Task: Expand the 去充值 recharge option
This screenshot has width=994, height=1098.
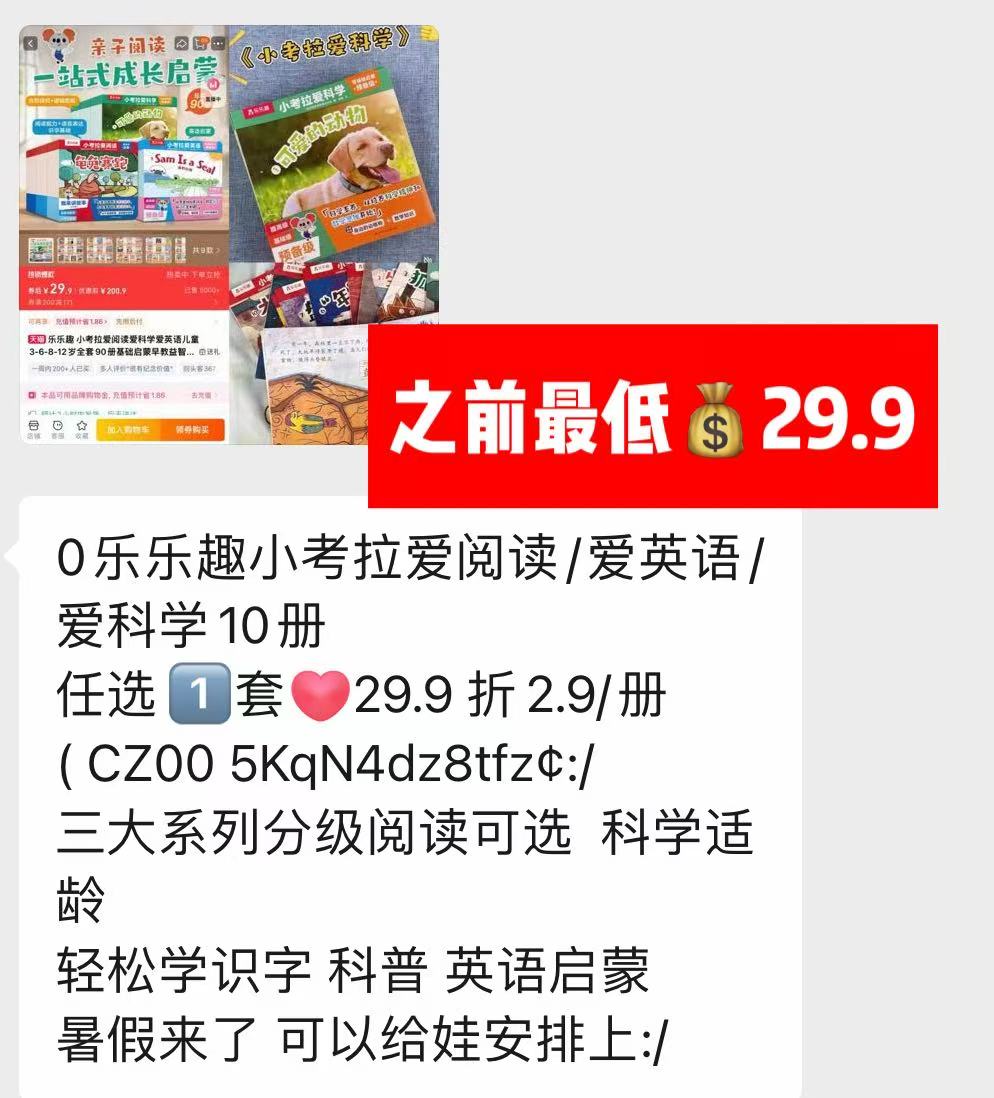Action: pyautogui.click(x=202, y=396)
